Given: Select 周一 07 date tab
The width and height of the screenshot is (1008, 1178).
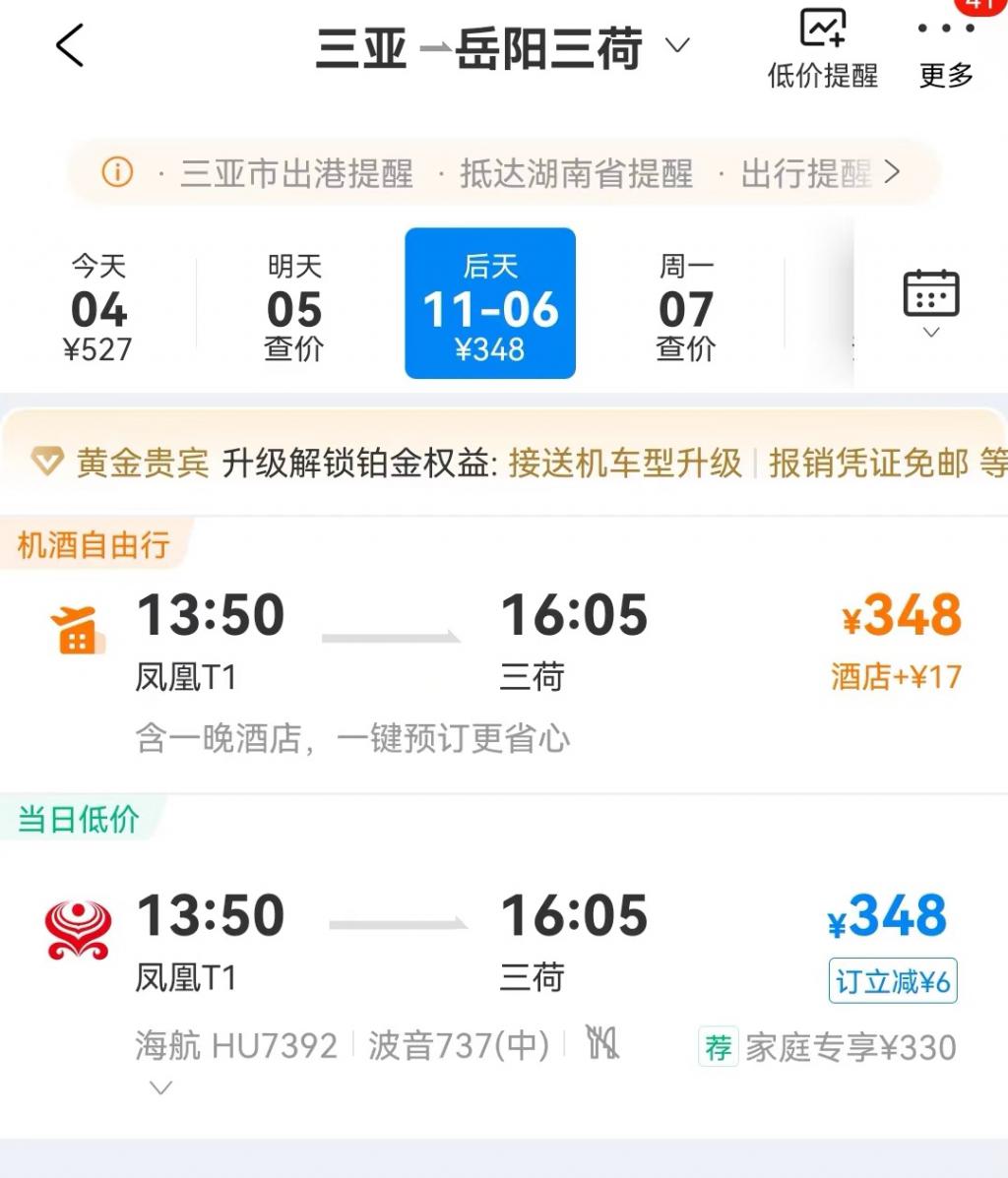Looking at the screenshot, I should click(x=686, y=307).
